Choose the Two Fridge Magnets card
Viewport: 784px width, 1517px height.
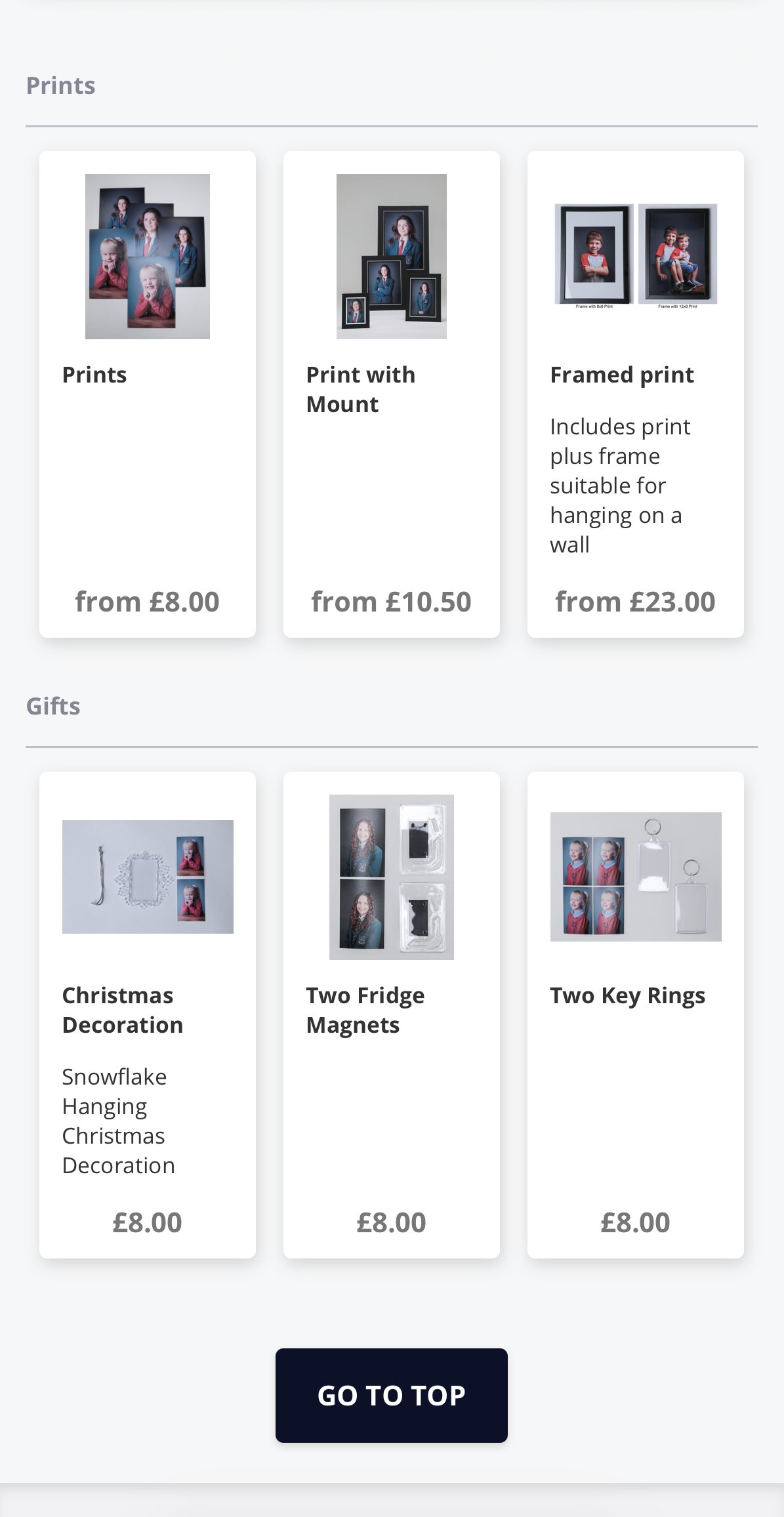pos(392,1014)
